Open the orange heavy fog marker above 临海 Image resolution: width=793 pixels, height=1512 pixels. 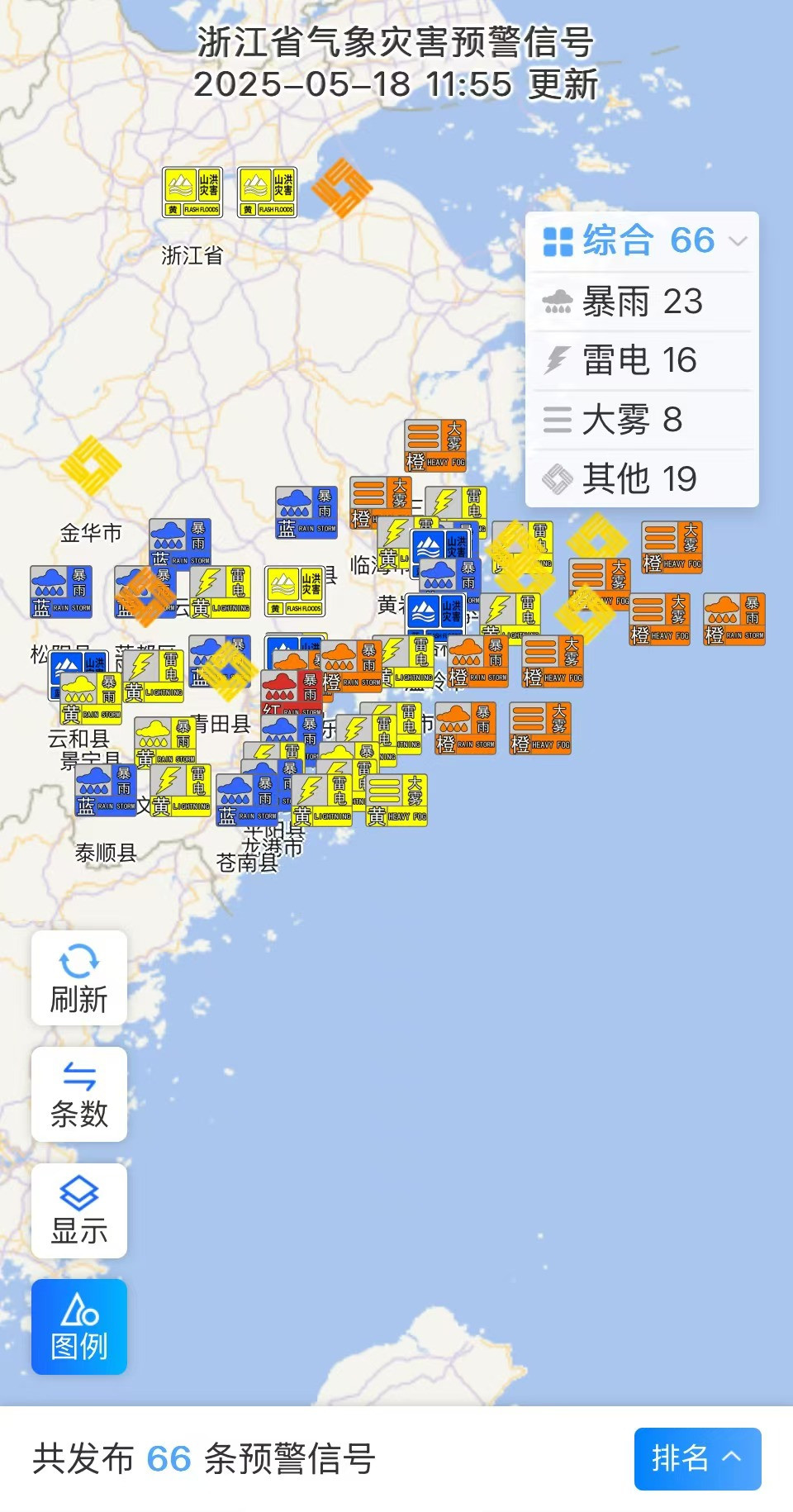tap(435, 446)
